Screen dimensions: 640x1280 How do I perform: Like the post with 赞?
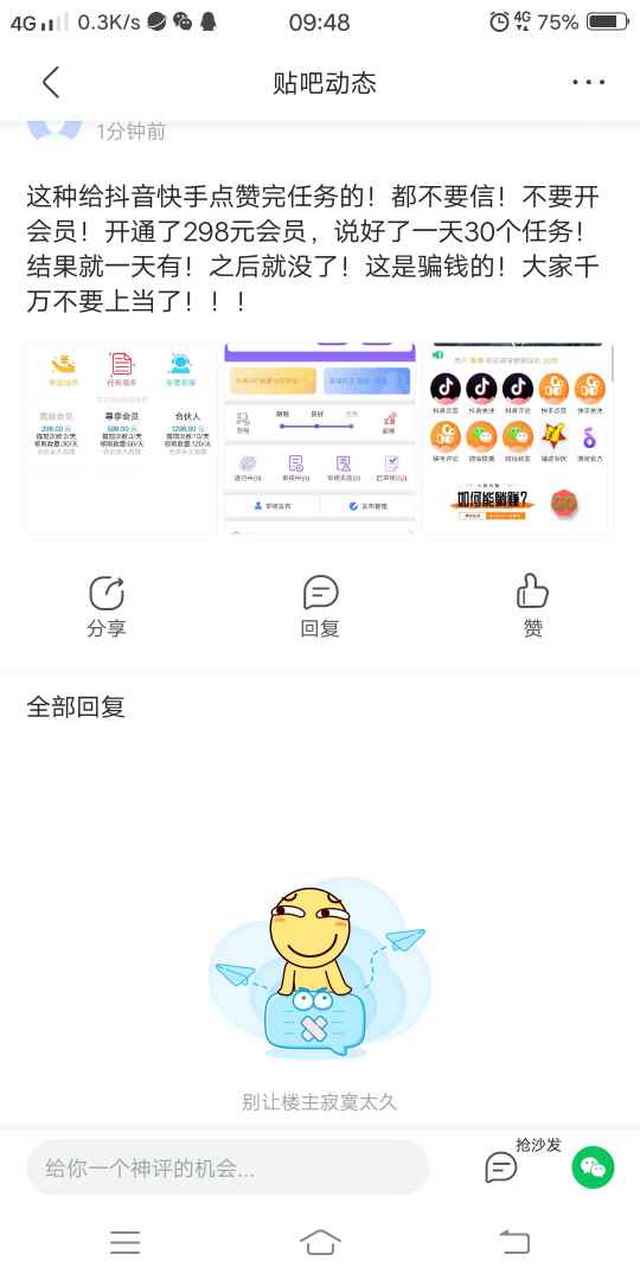pyautogui.click(x=533, y=606)
